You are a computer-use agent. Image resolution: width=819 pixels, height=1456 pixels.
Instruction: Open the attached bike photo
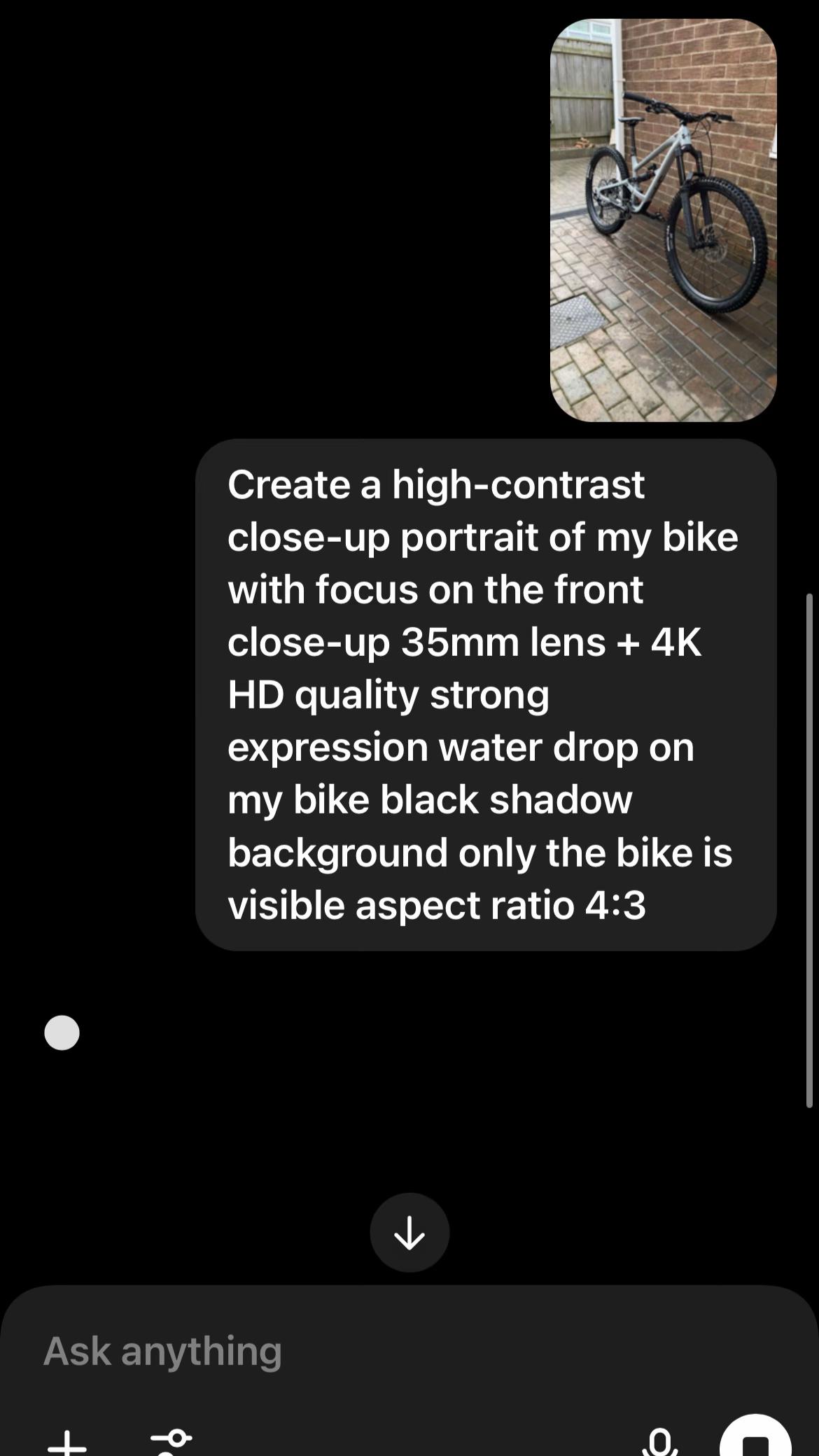click(x=663, y=220)
